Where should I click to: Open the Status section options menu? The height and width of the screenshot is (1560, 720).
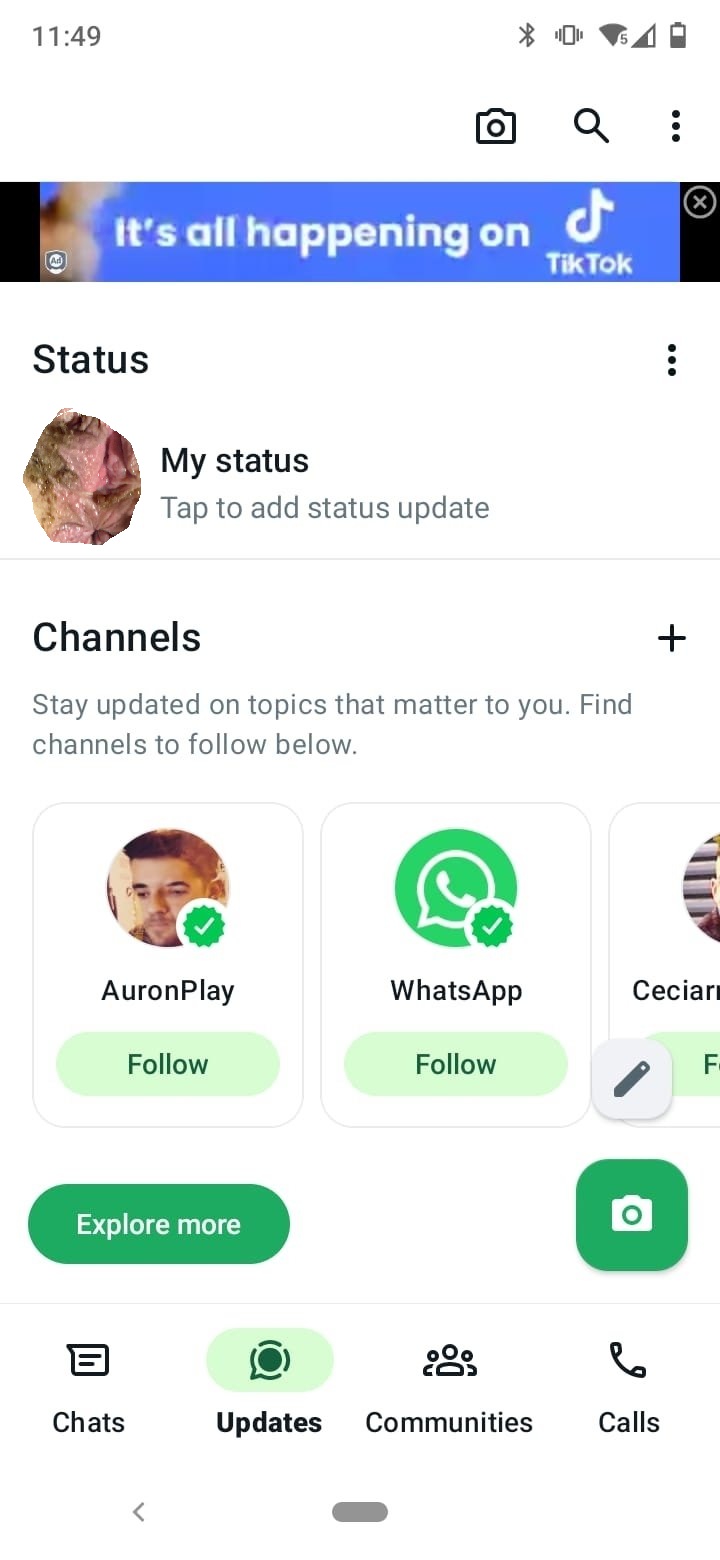672,360
